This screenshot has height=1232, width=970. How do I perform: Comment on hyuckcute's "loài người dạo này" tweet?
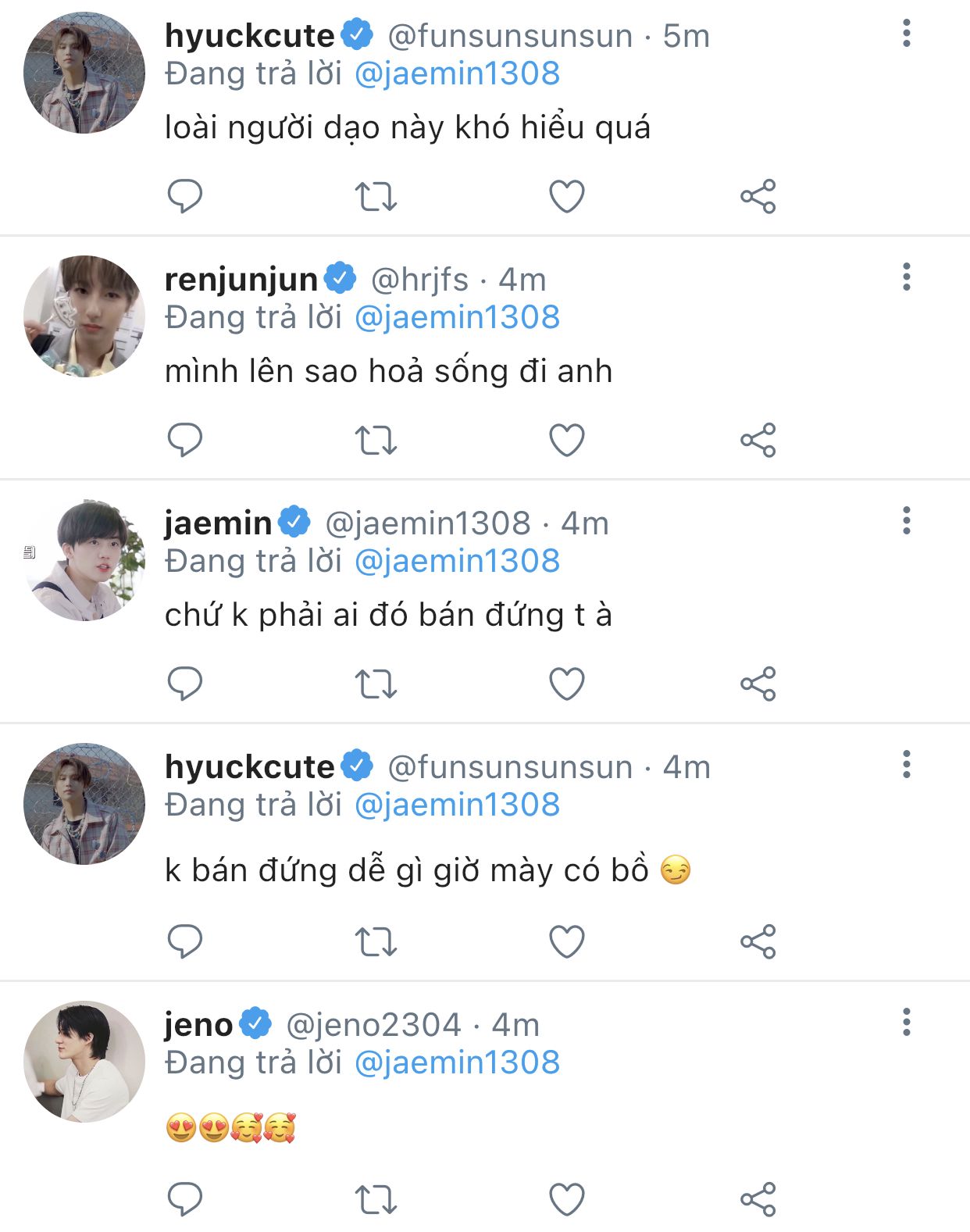point(185,196)
